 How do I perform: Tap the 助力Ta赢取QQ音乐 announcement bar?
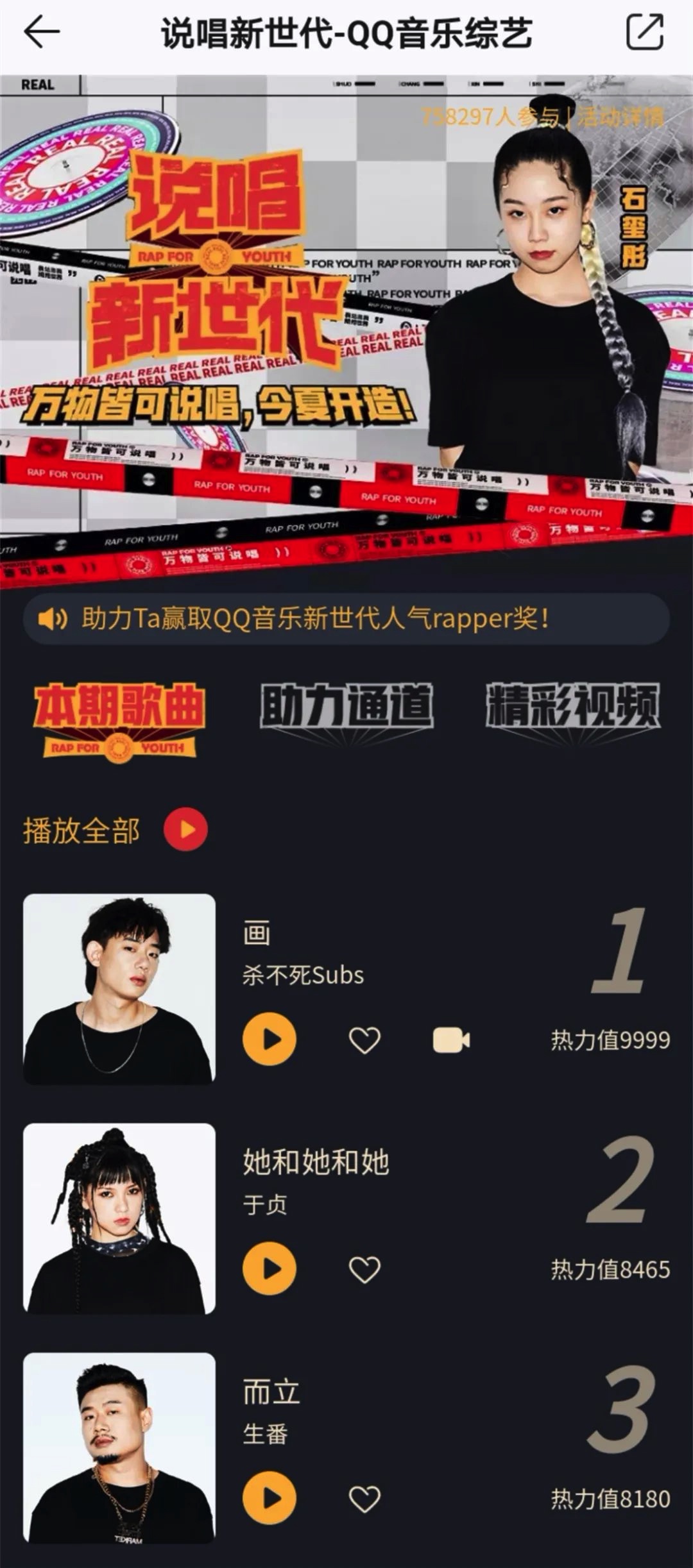(346, 619)
